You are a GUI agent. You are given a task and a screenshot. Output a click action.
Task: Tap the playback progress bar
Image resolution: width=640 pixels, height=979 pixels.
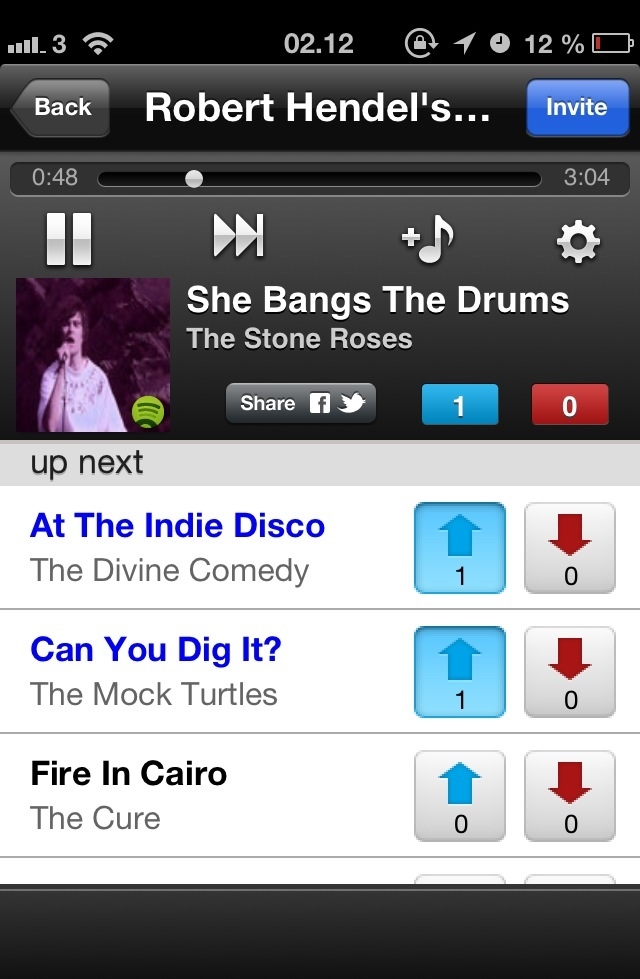pyautogui.click(x=320, y=179)
